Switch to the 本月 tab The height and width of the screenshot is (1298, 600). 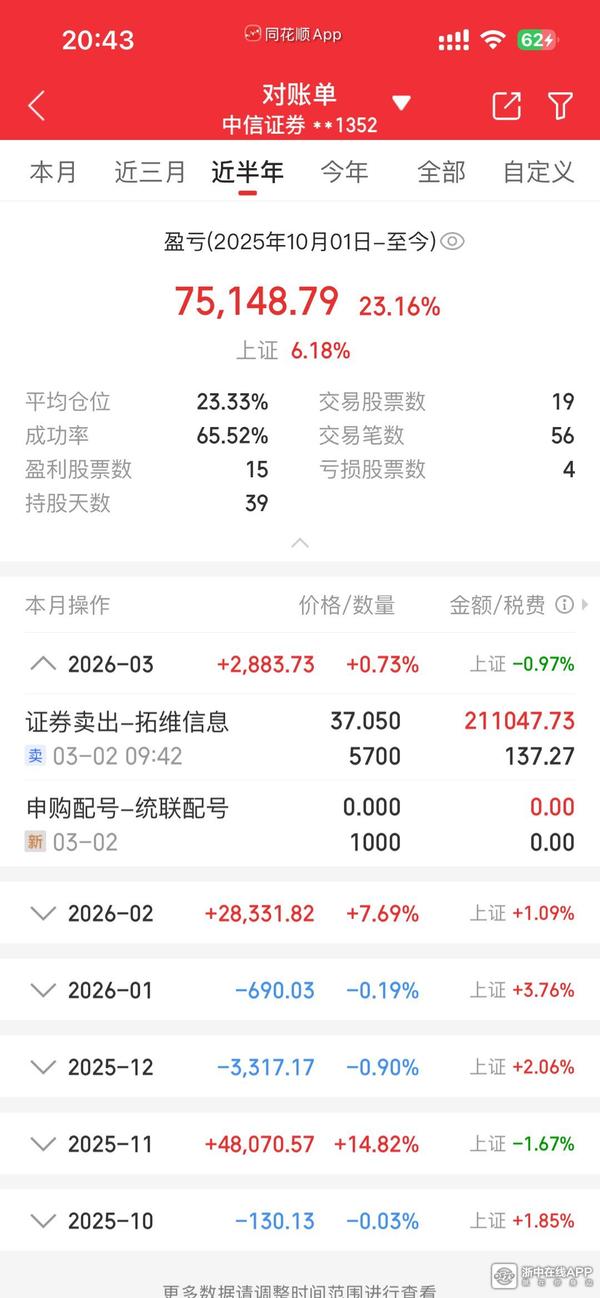click(x=53, y=172)
